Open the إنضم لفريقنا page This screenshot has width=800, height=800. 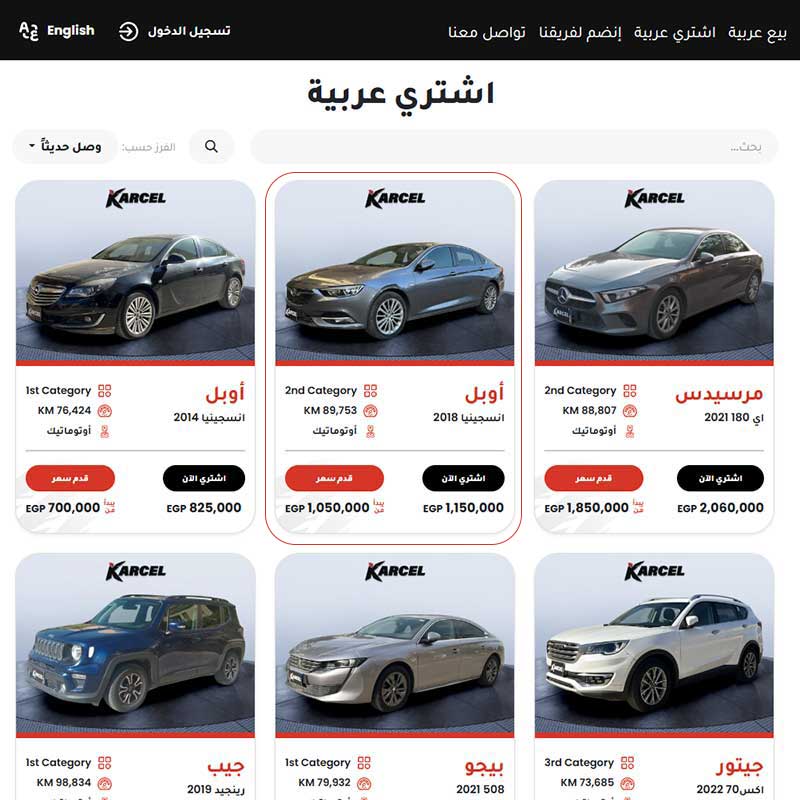click(x=580, y=32)
